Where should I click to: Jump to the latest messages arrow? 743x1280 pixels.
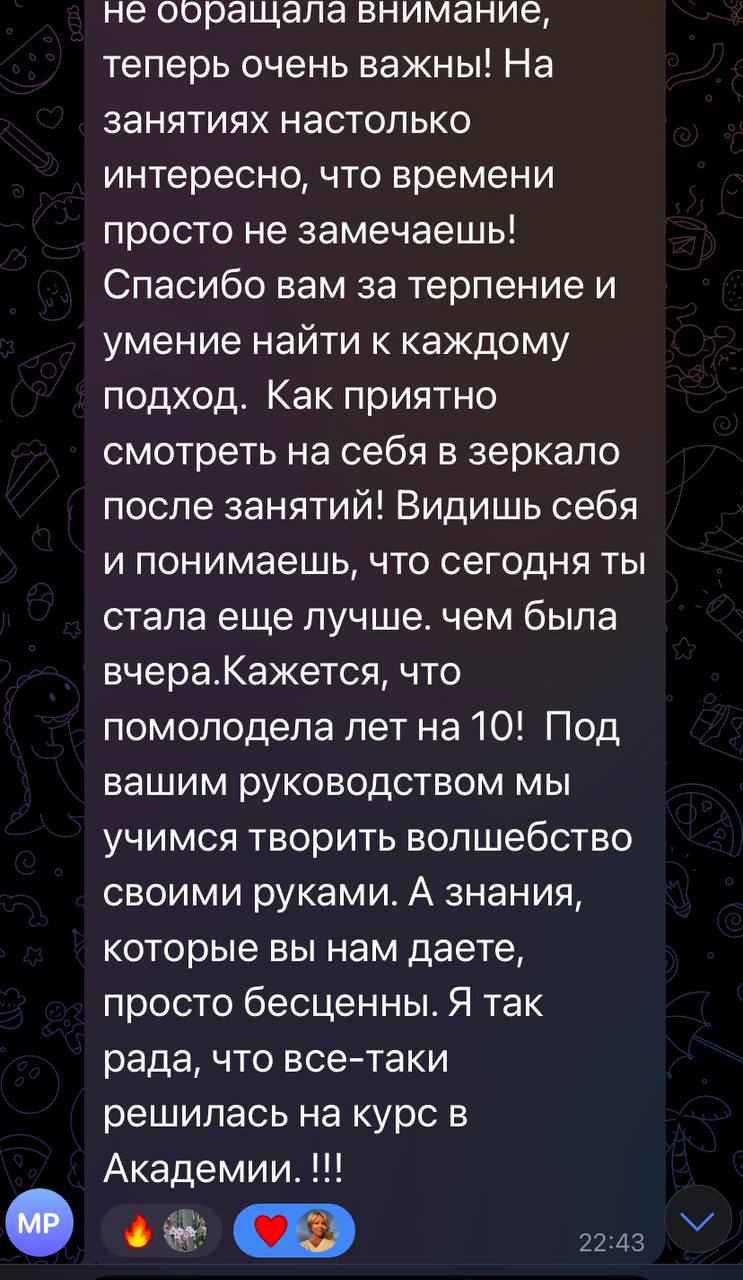click(698, 1219)
